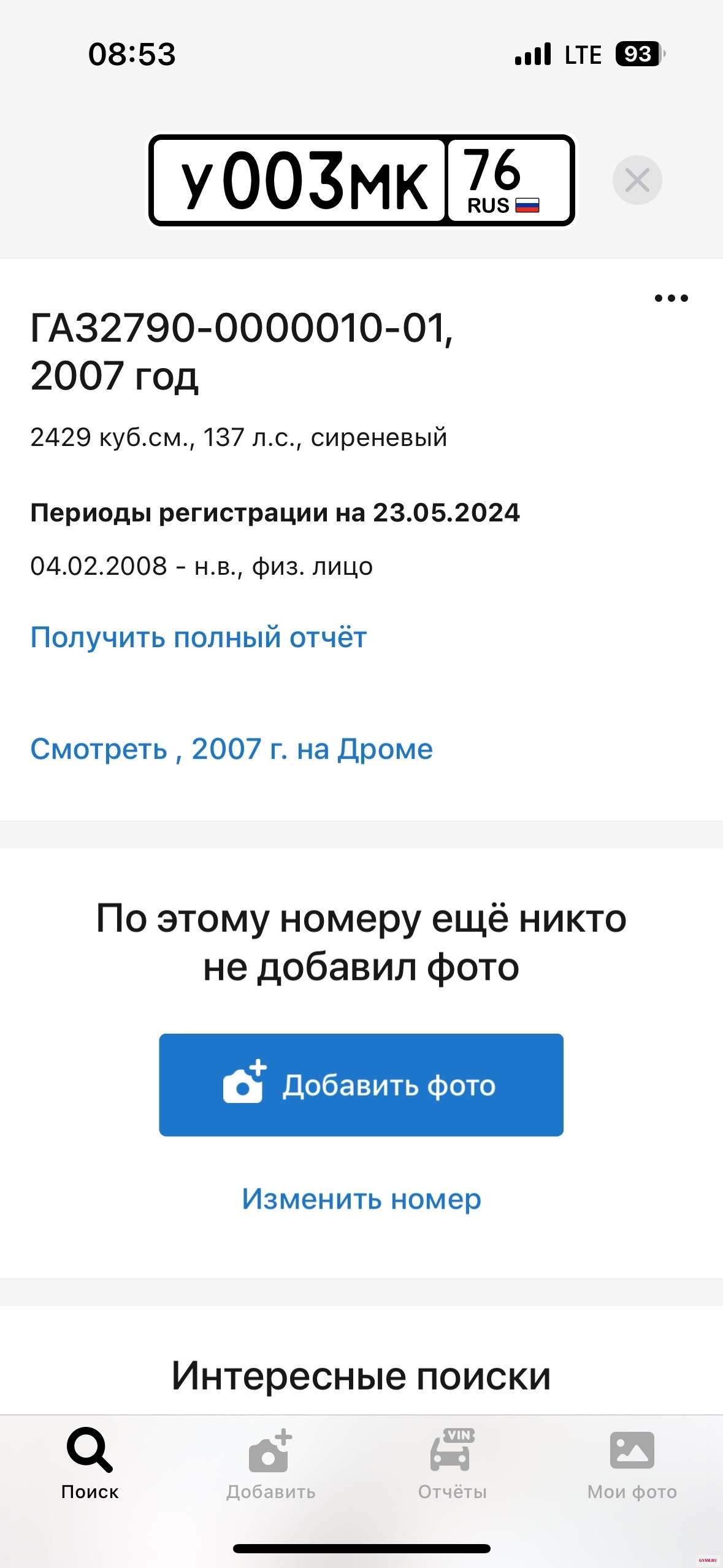Tap the Добавить фото button
The height and width of the screenshot is (1568, 723).
(x=361, y=1085)
